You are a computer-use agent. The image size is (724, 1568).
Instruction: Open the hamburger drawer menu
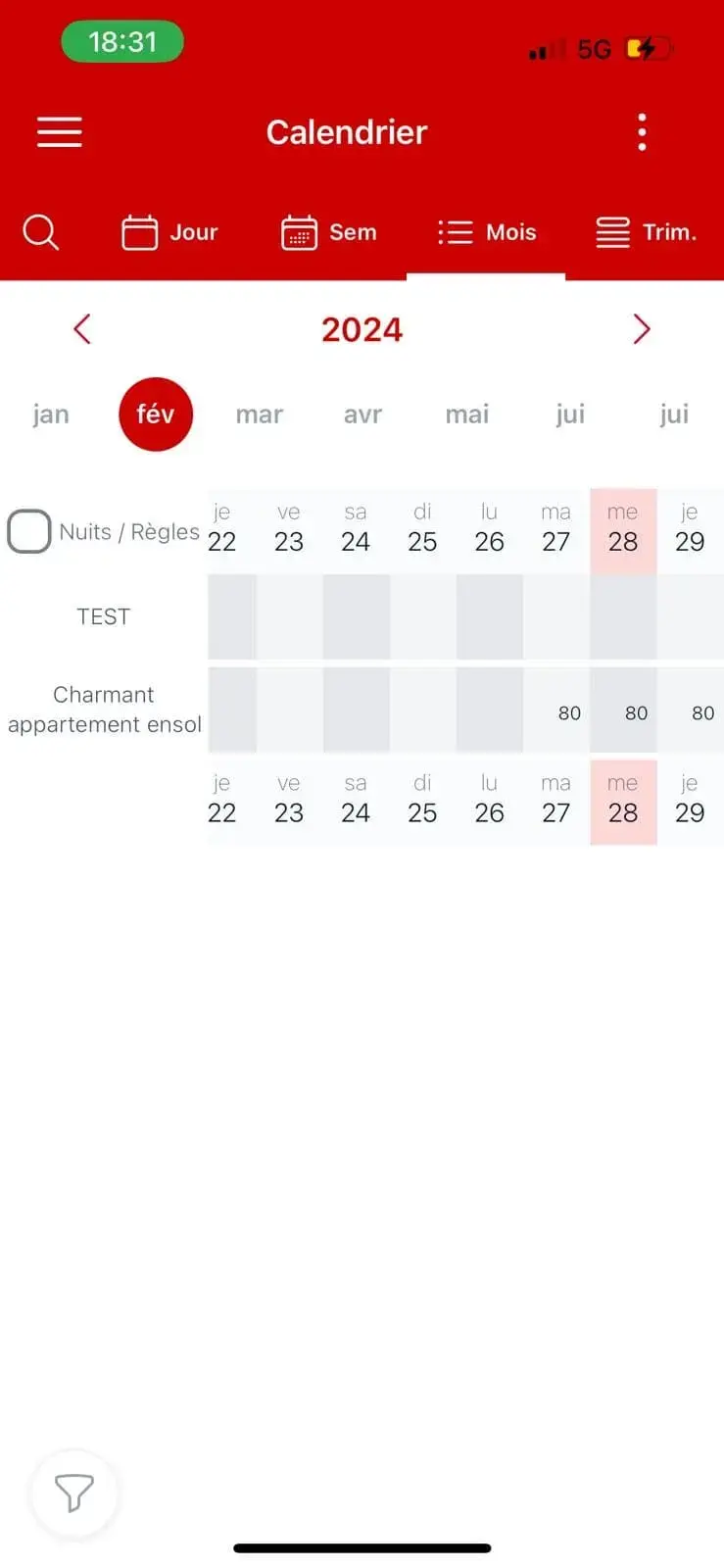[60, 132]
